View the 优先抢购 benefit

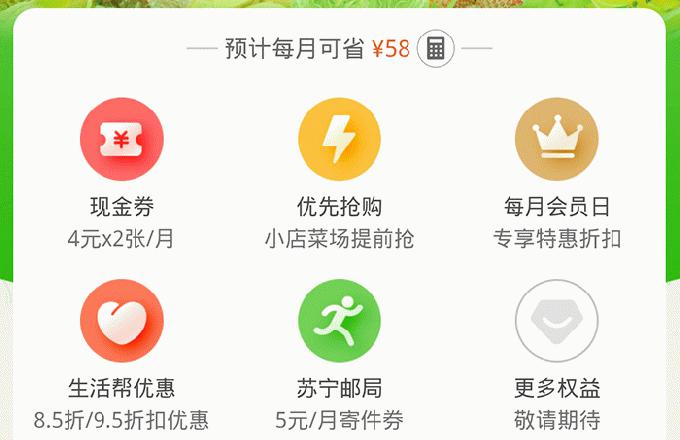(x=339, y=141)
